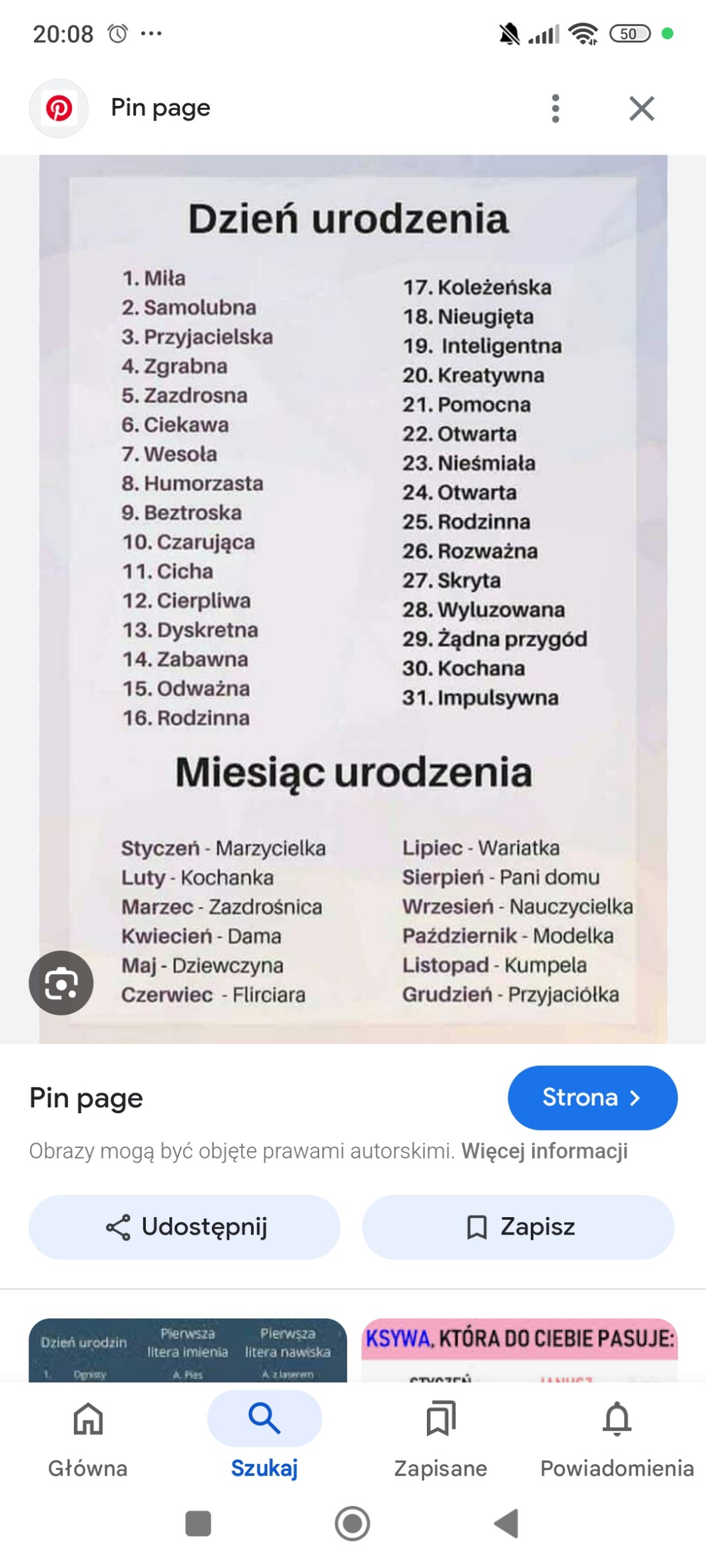706x1568 pixels.
Task: Open the three-dot overflow menu
Action: coord(555,108)
